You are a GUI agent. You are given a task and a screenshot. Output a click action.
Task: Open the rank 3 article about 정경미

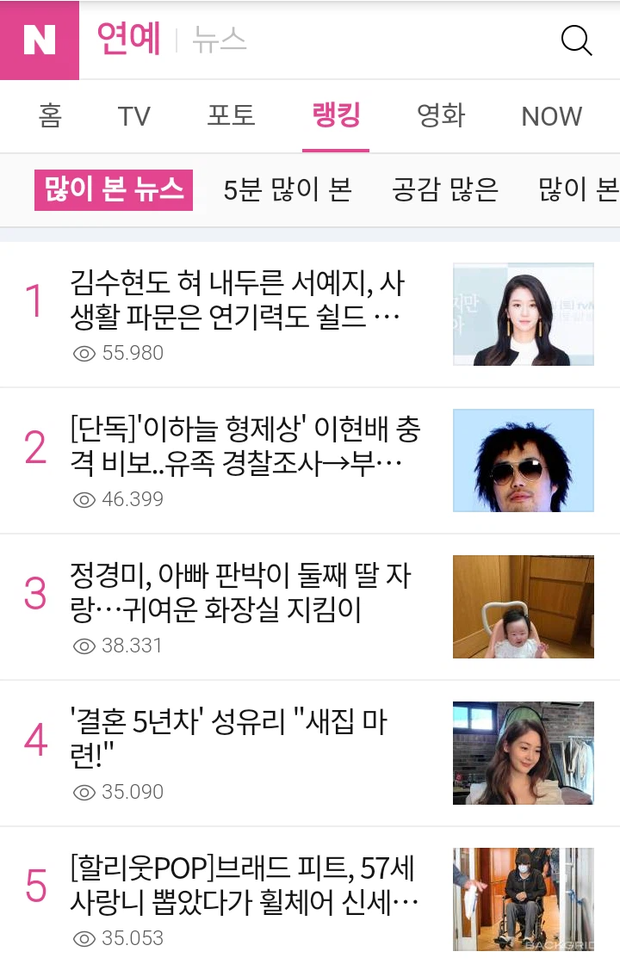click(240, 593)
